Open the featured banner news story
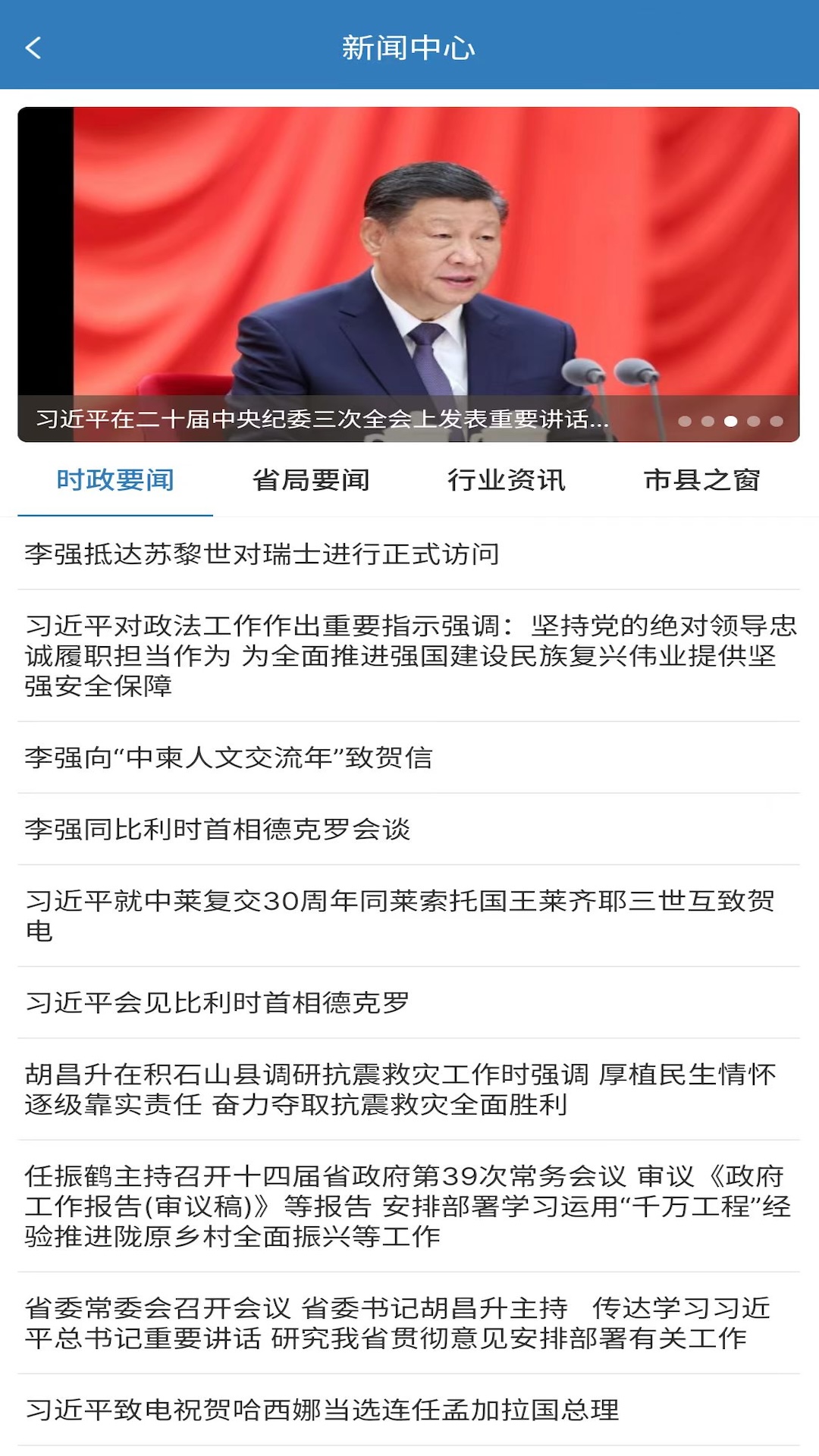This screenshot has height=1456, width=819. click(x=409, y=274)
